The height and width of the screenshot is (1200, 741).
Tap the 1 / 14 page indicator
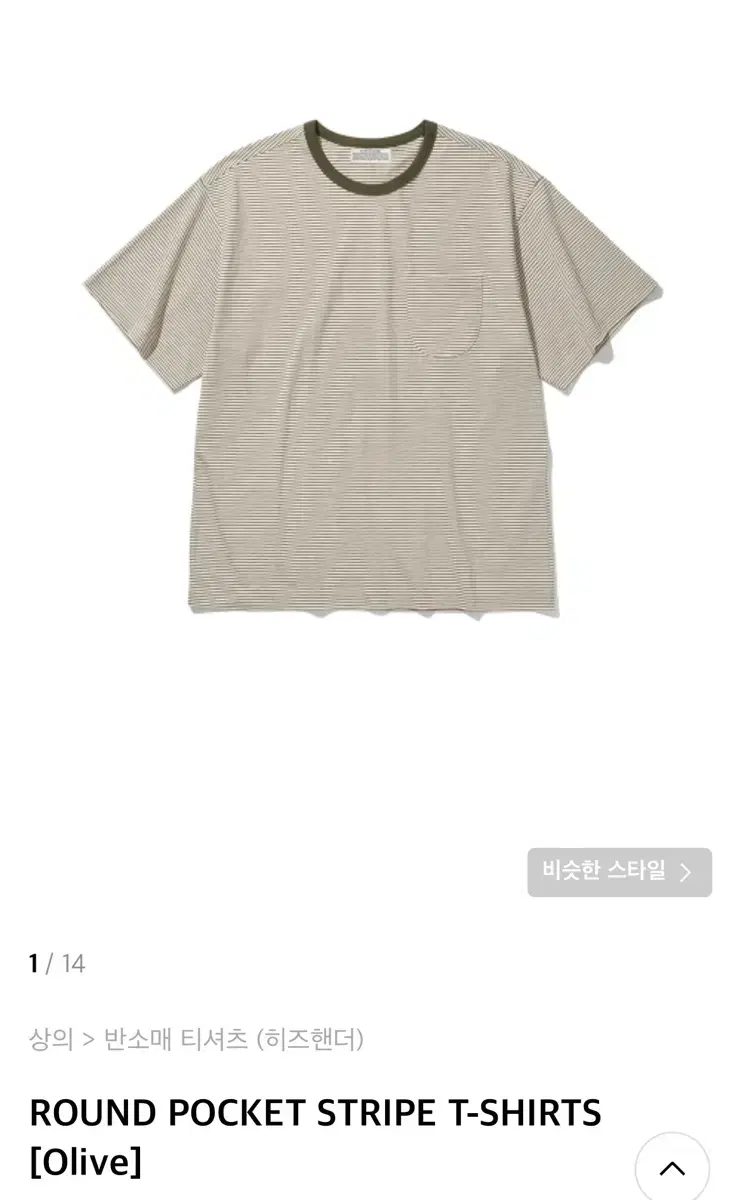point(55,962)
